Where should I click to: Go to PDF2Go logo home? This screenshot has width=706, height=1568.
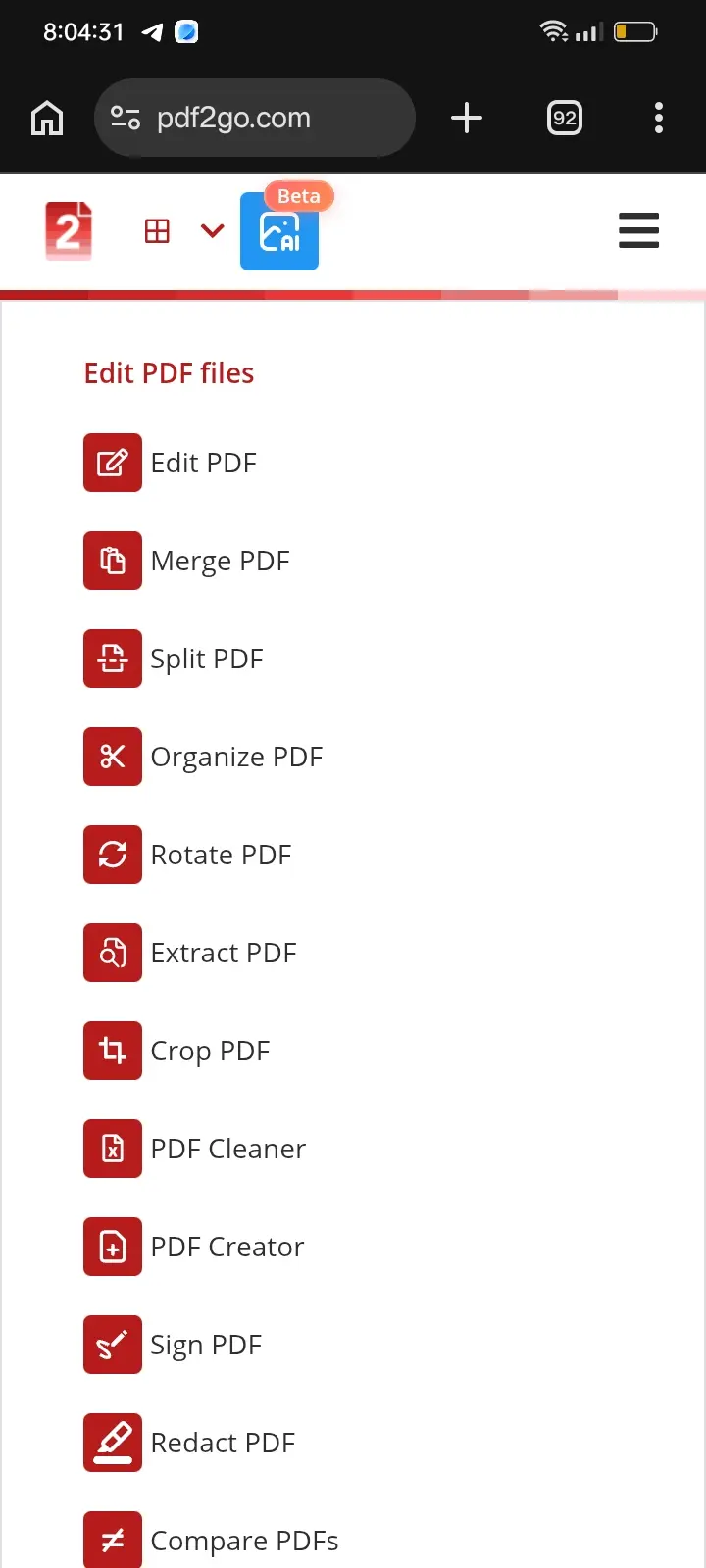69,231
